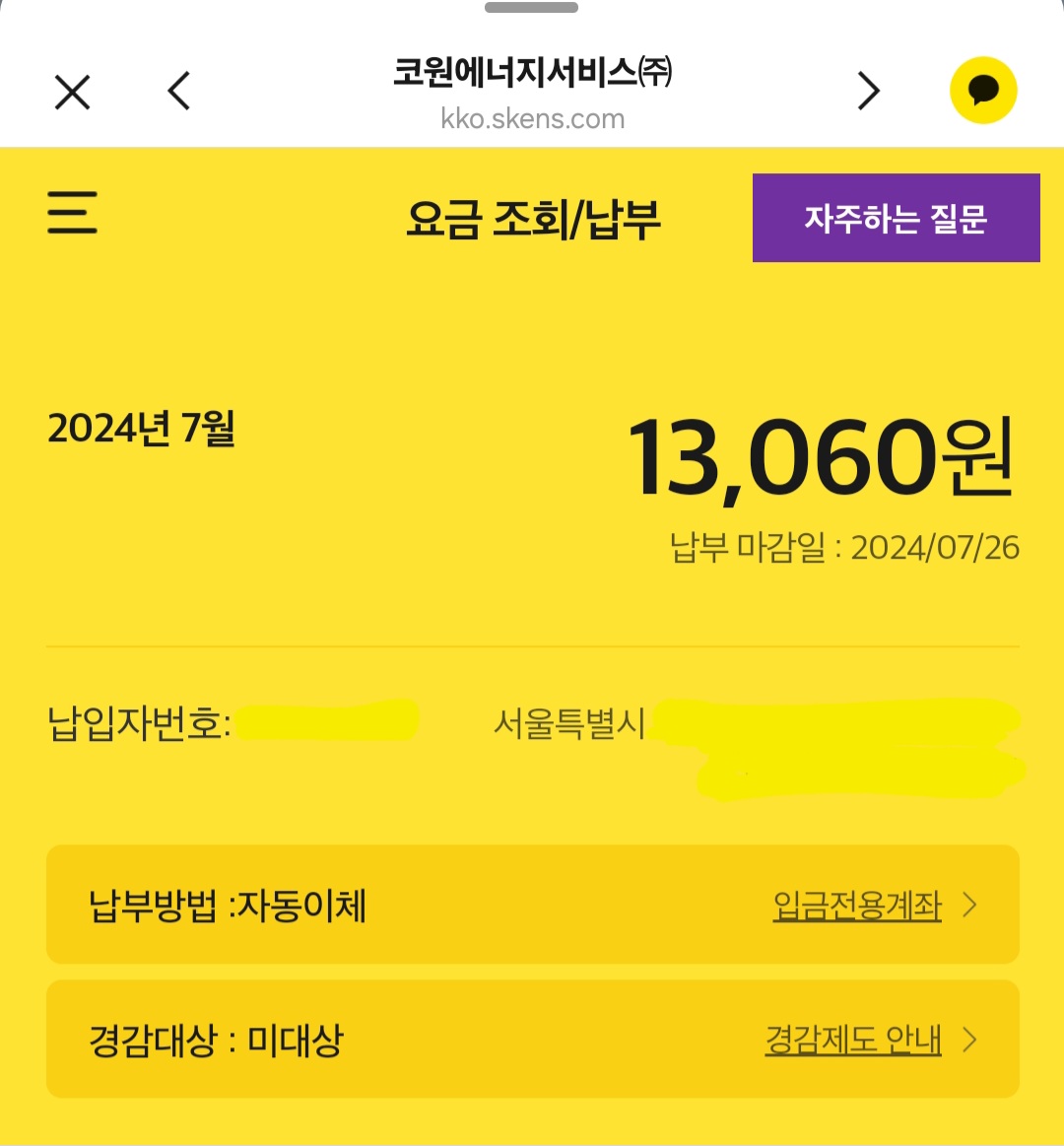Viewport: 1064px width, 1146px height.
Task: Go back to the previous page
Action: pos(178,92)
